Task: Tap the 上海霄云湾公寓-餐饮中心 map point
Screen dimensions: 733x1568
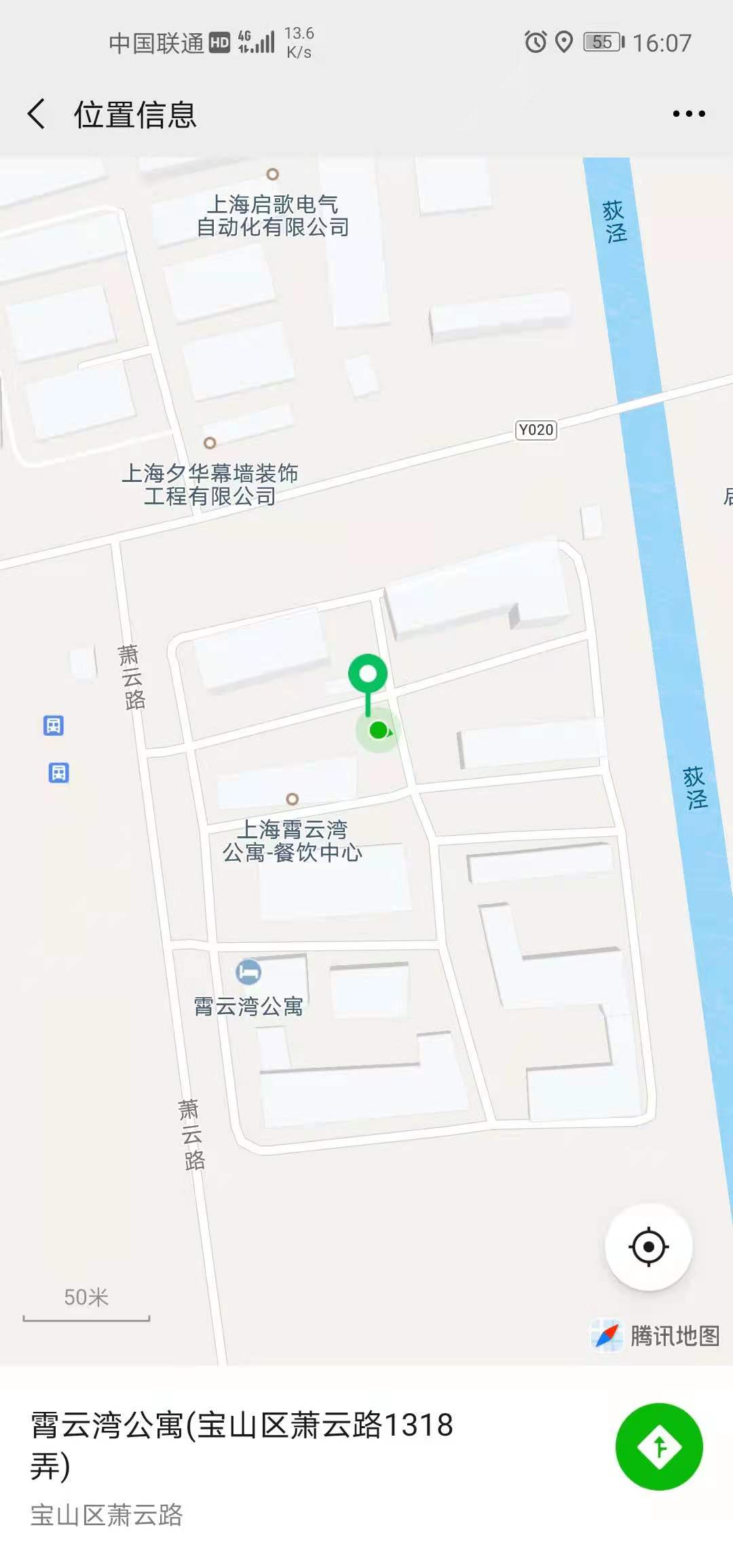Action: (293, 799)
